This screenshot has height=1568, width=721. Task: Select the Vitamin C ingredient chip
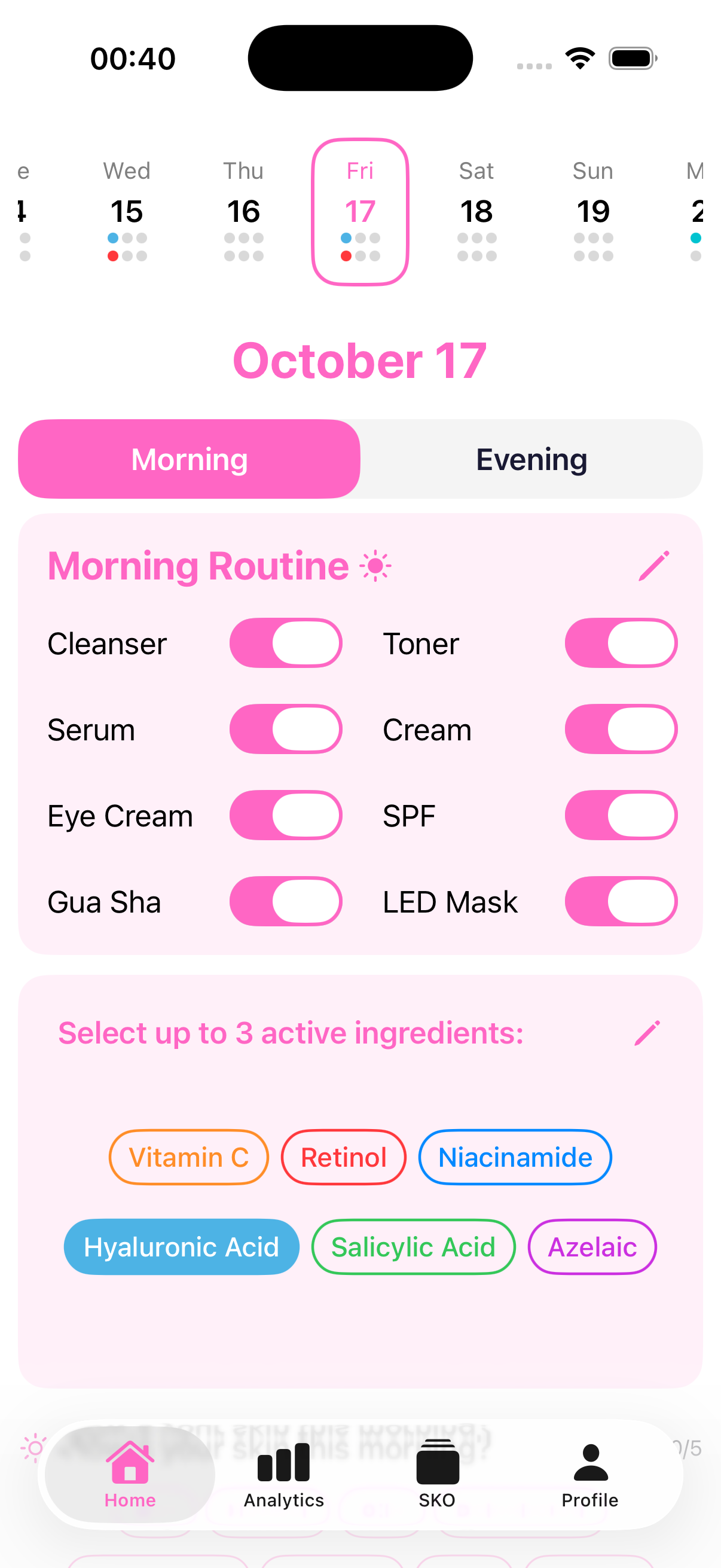188,1157
